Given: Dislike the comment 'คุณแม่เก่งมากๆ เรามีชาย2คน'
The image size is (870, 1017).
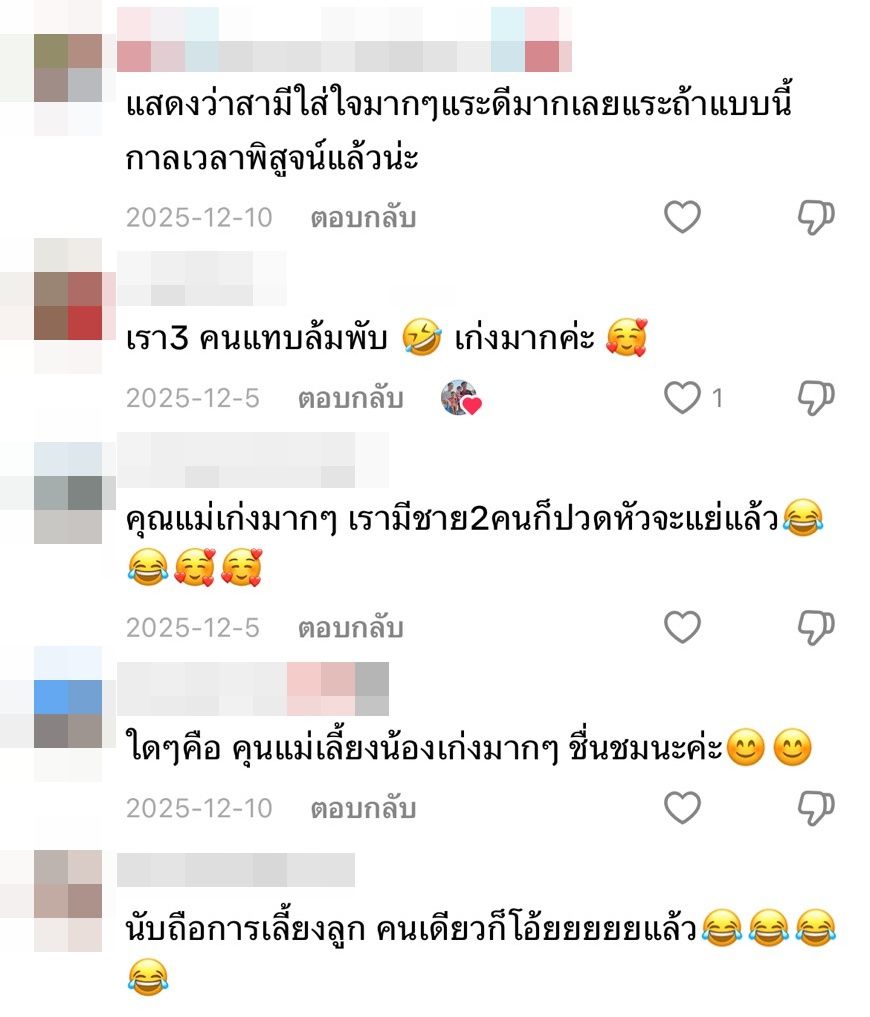Looking at the screenshot, I should (816, 628).
